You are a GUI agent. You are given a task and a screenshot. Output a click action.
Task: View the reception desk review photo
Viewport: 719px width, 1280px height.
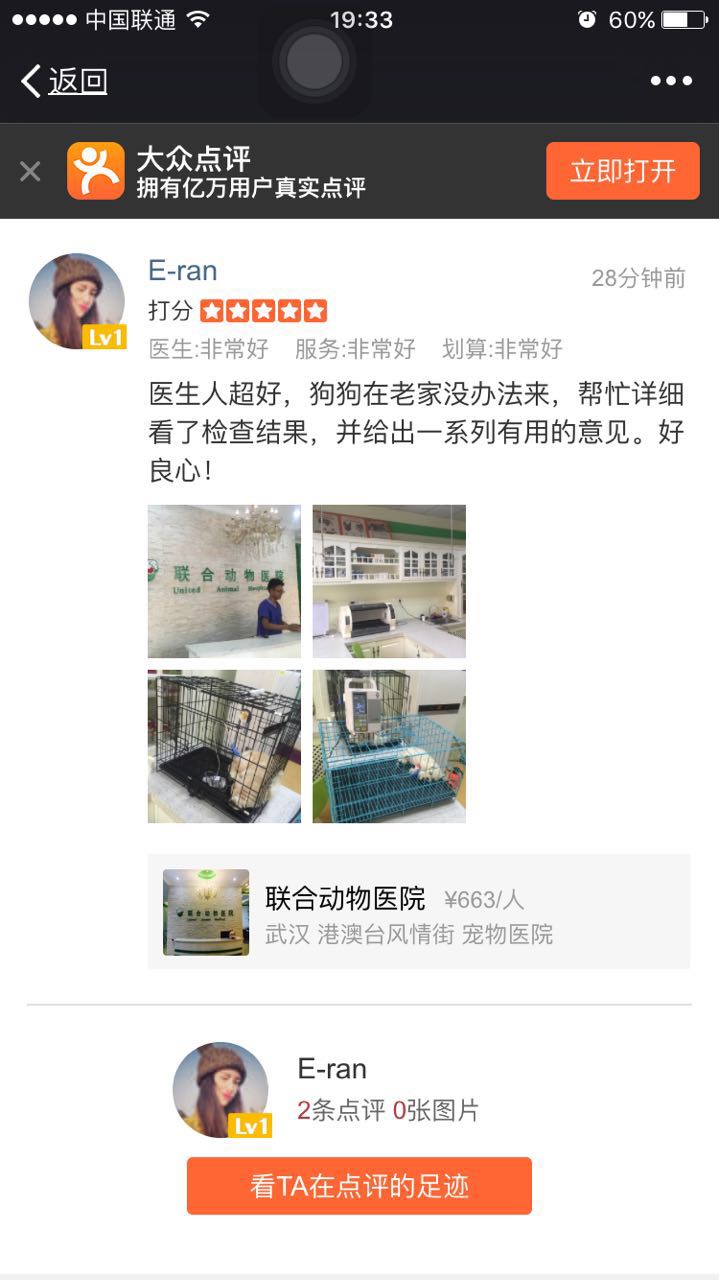click(x=224, y=581)
